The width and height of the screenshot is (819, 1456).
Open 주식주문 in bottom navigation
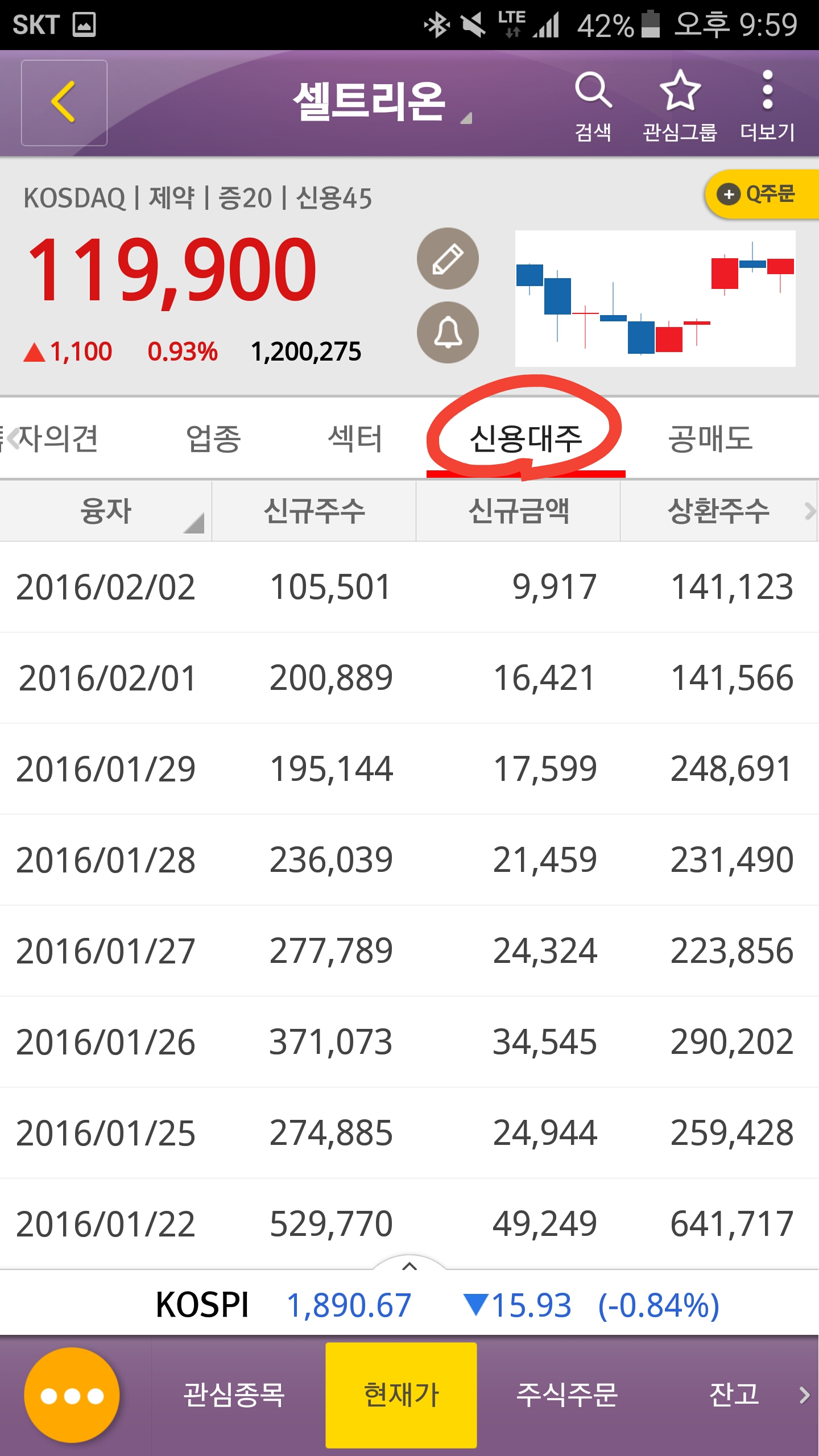[x=566, y=1395]
